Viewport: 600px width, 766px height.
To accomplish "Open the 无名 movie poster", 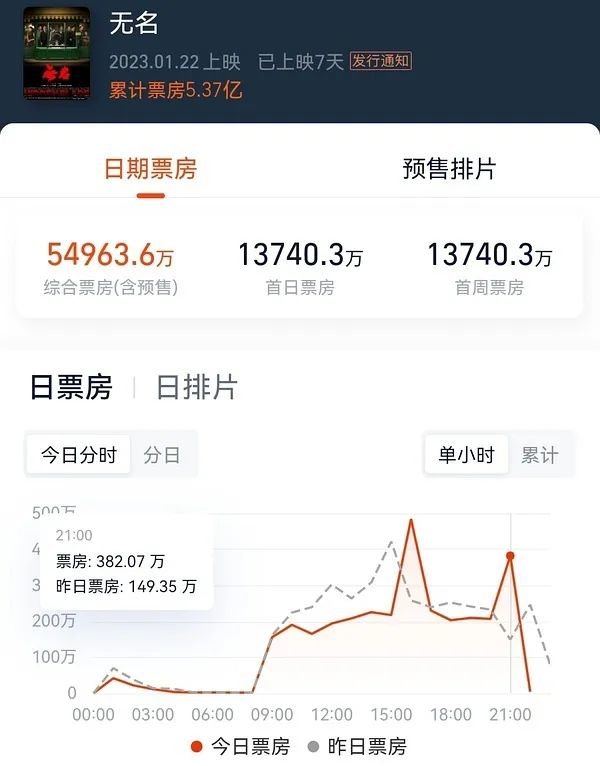I will (x=56, y=53).
